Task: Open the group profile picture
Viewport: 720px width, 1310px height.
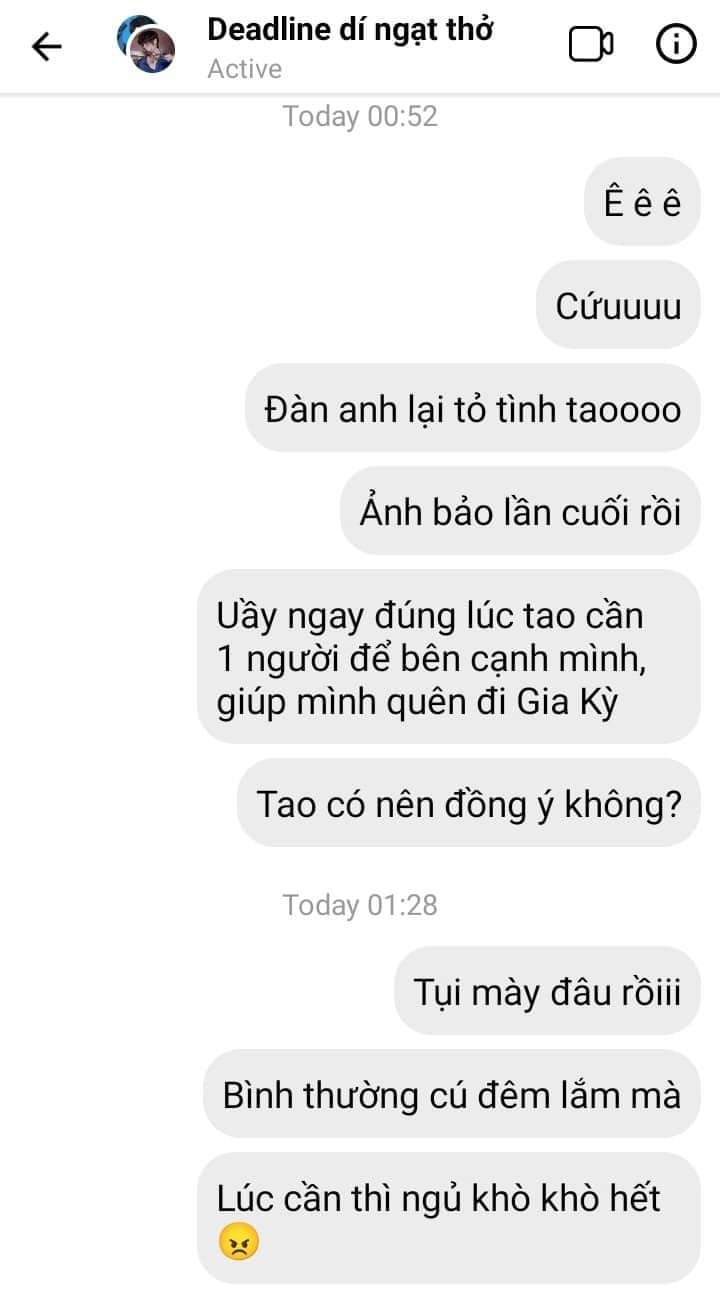Action: point(146,45)
